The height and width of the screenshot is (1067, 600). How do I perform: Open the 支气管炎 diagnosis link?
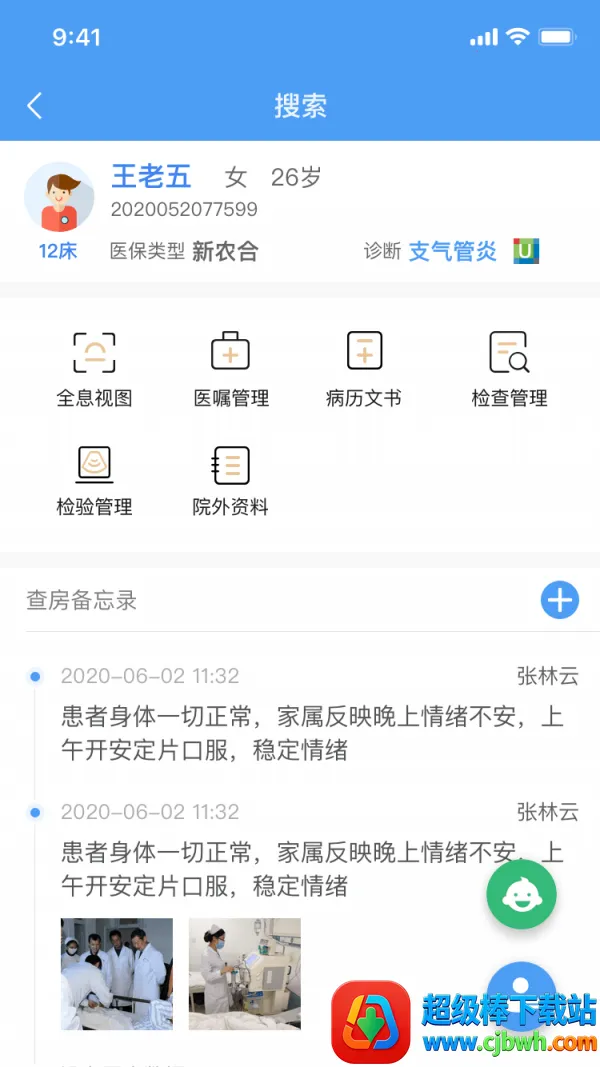point(452,251)
